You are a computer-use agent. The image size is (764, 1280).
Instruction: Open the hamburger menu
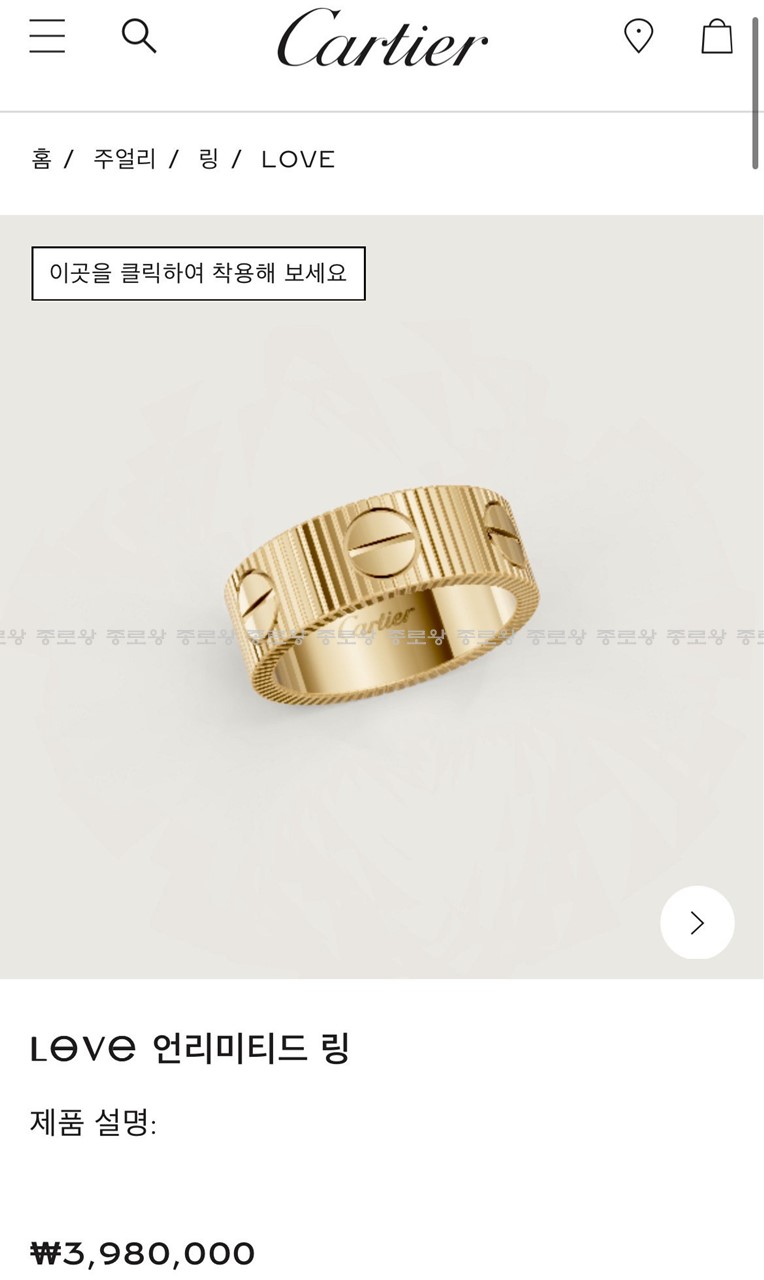(47, 37)
